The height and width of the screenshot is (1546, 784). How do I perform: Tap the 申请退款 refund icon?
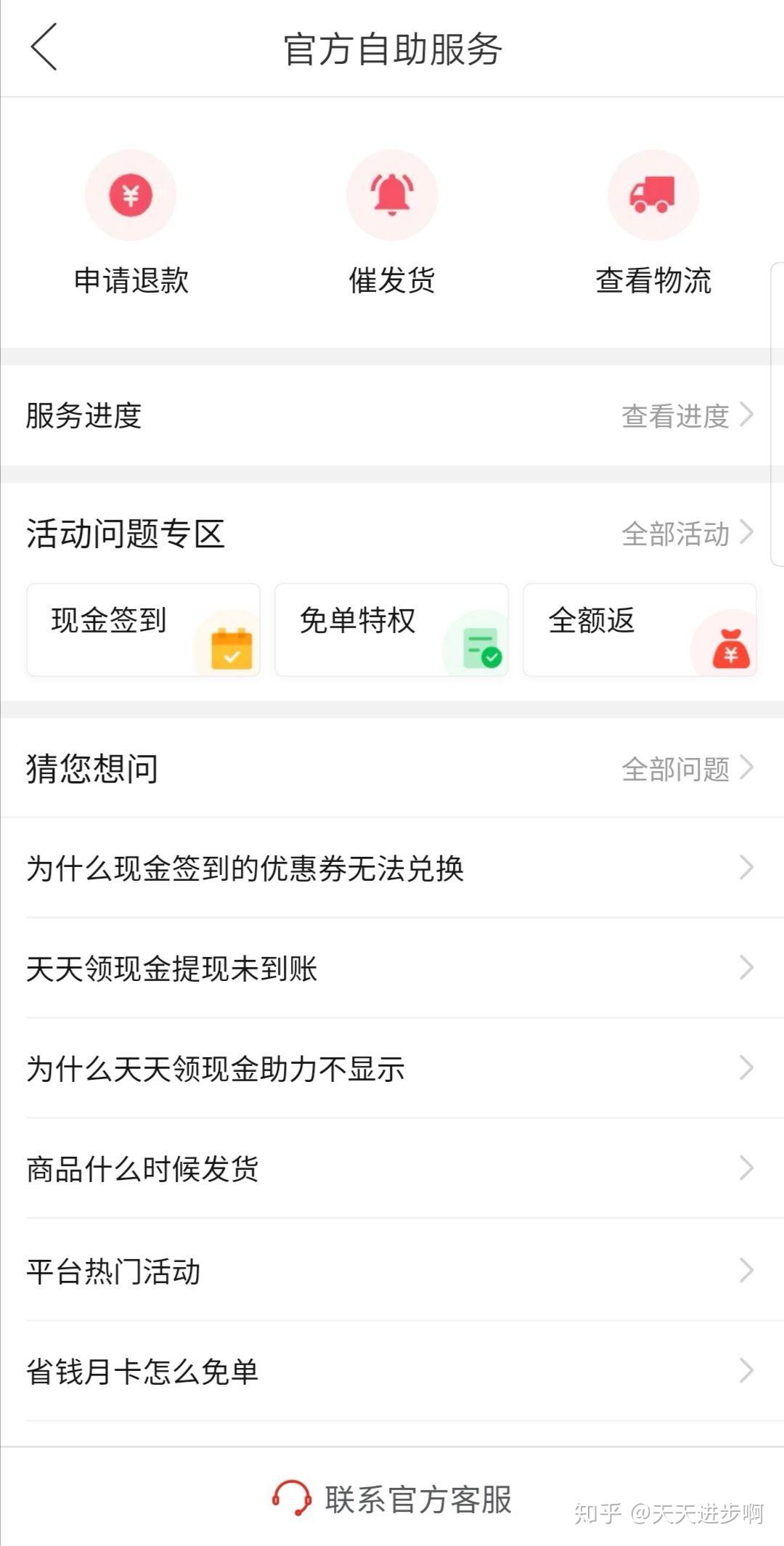131,195
